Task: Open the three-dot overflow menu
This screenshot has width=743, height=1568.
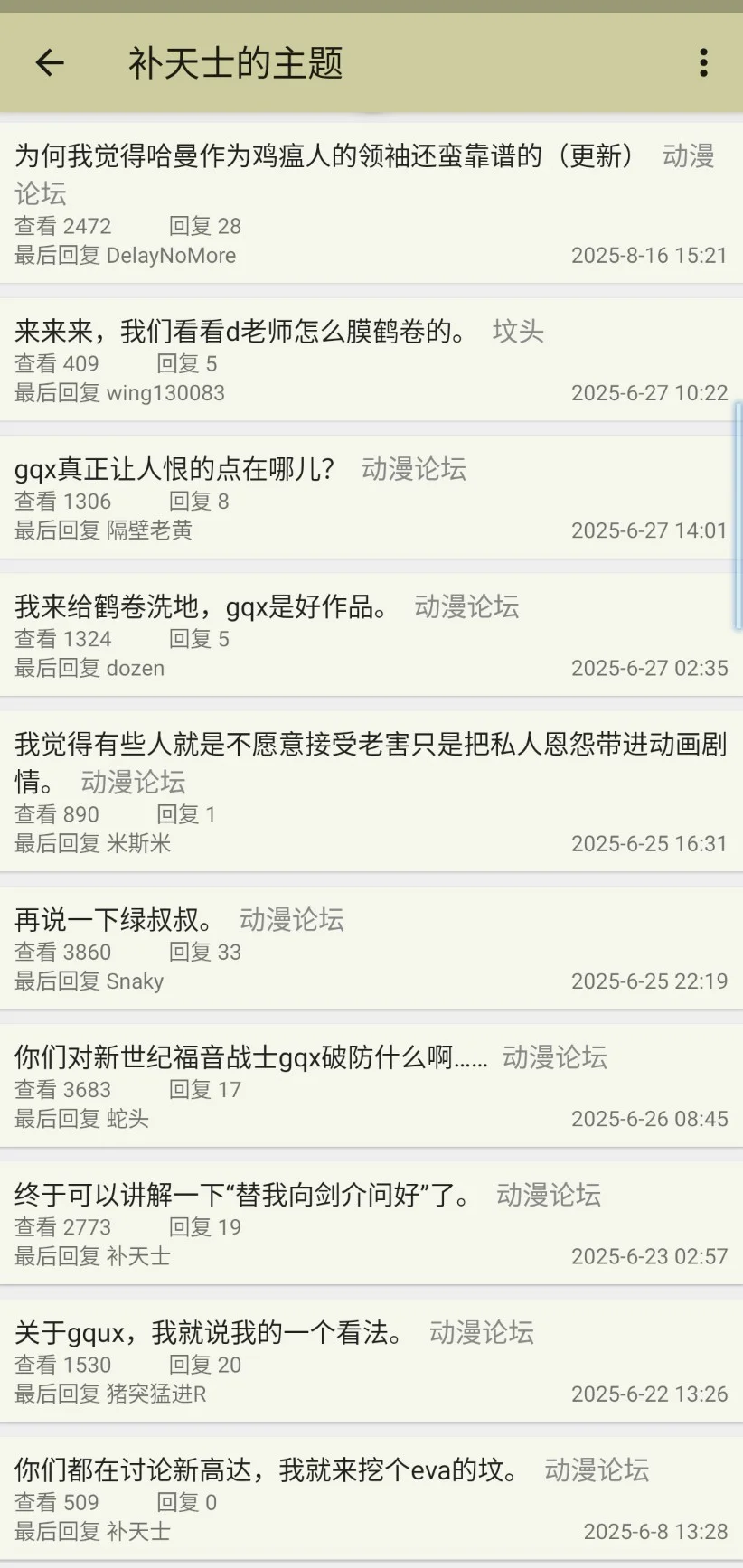Action: coord(703,62)
